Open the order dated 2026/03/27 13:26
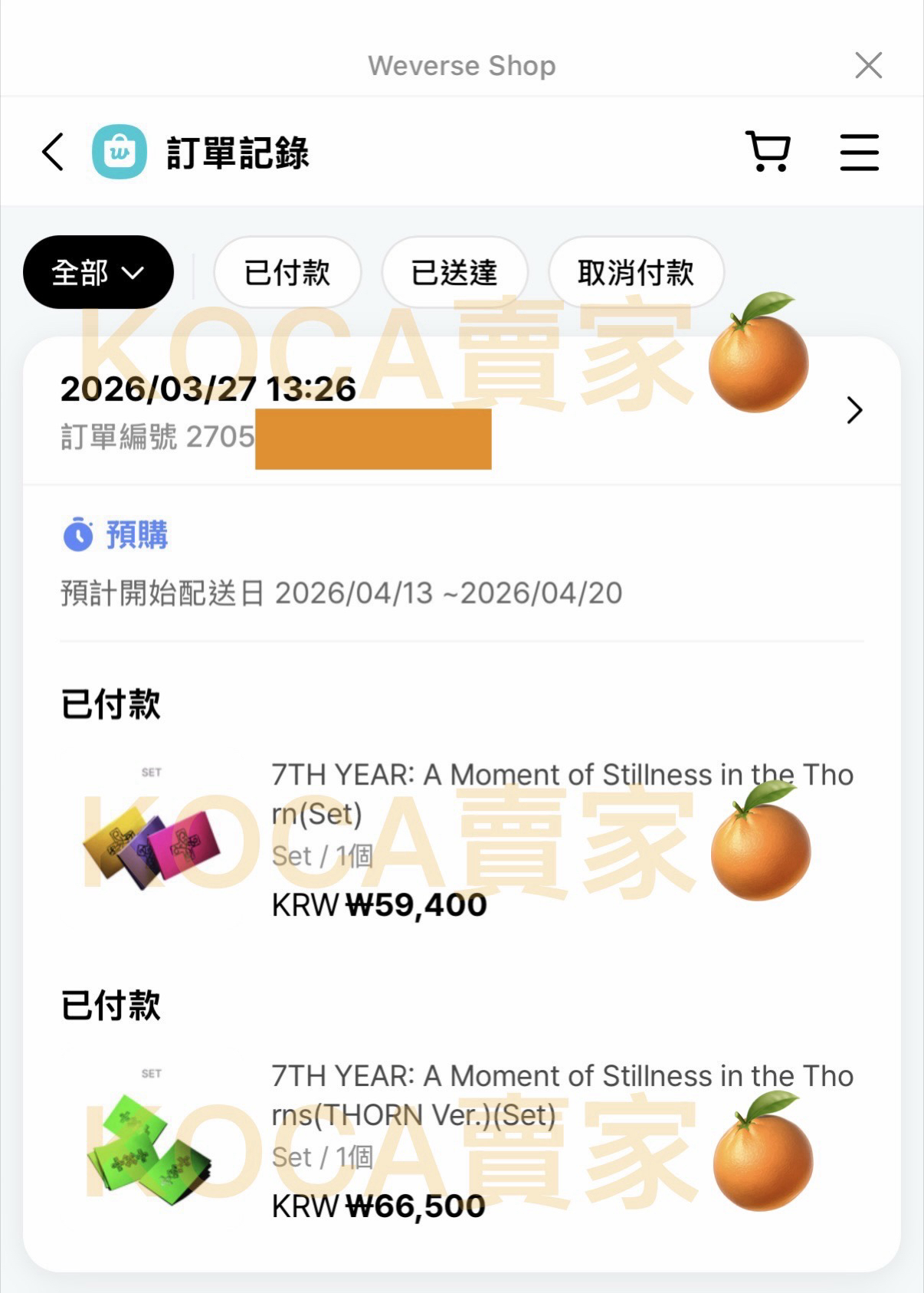Viewport: 924px width, 1293px height. (208, 390)
